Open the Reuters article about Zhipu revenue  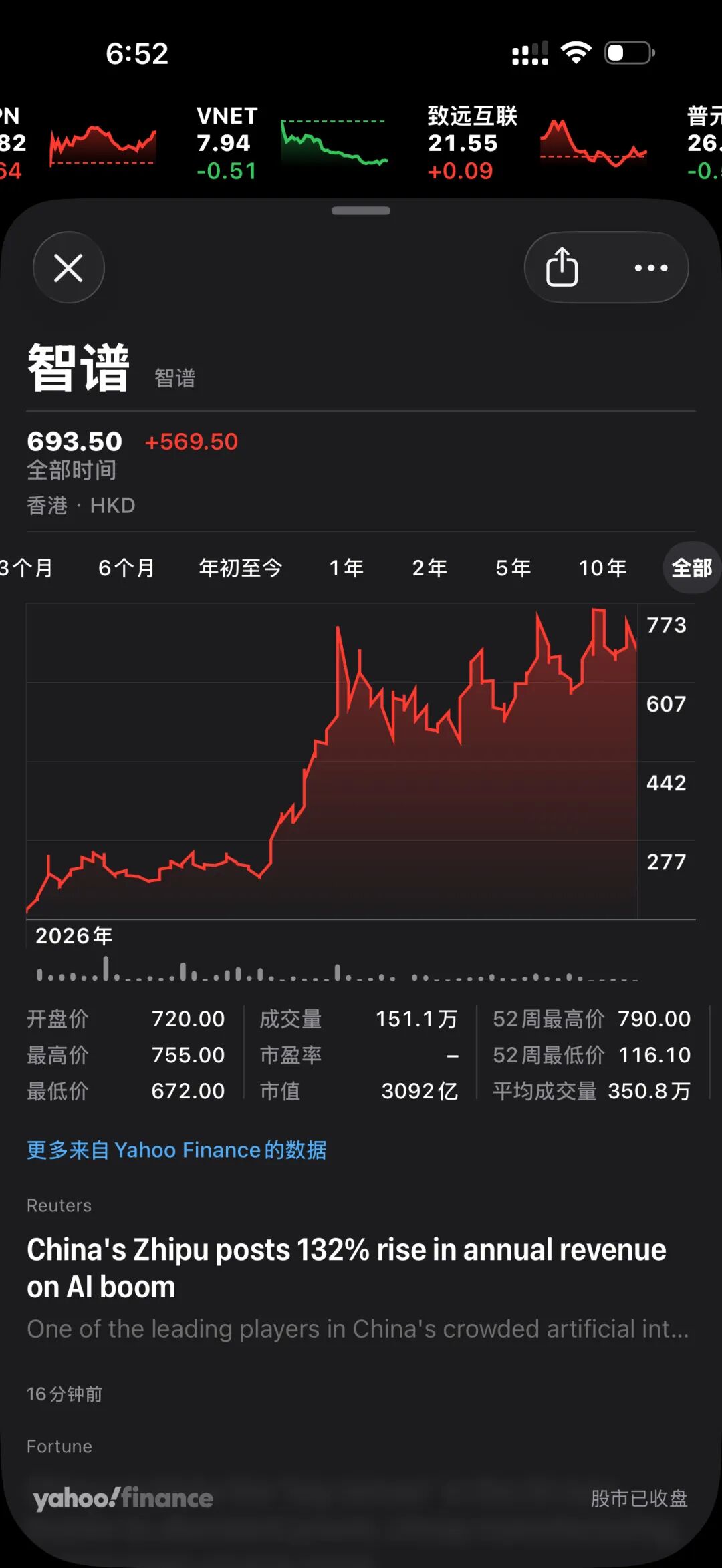pyautogui.click(x=346, y=1267)
